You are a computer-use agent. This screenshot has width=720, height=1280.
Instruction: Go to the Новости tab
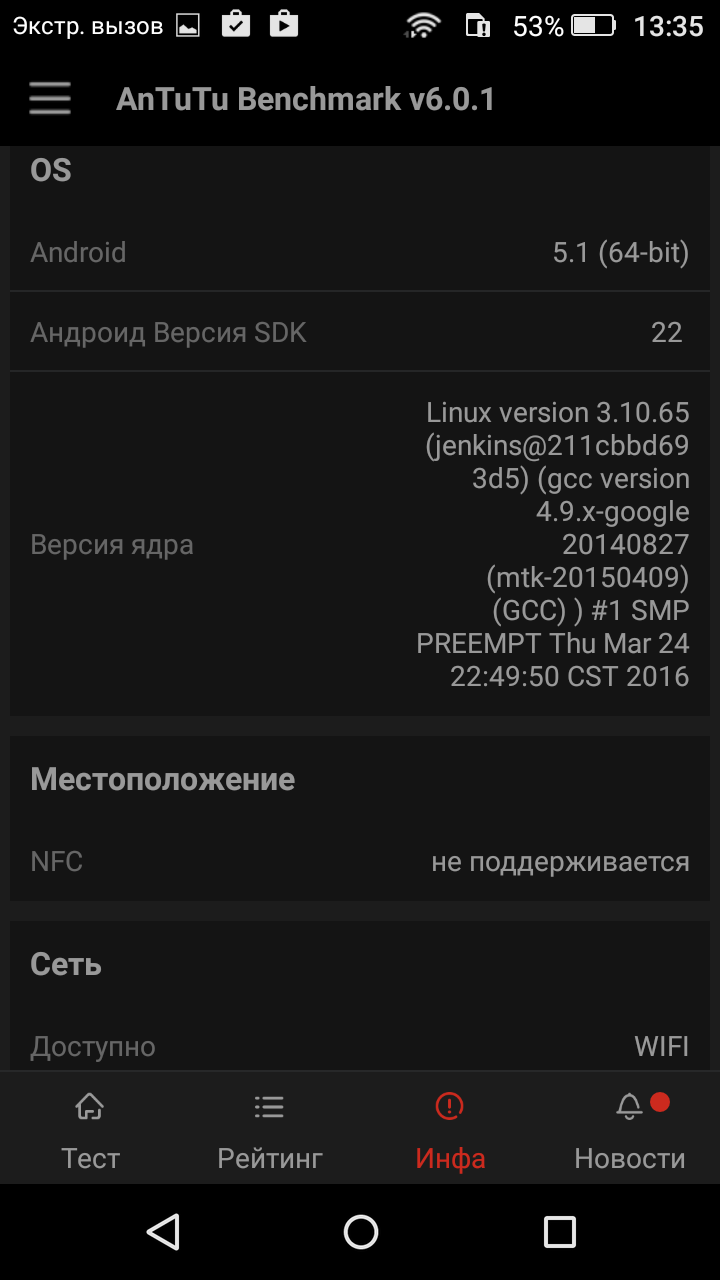(x=630, y=1130)
